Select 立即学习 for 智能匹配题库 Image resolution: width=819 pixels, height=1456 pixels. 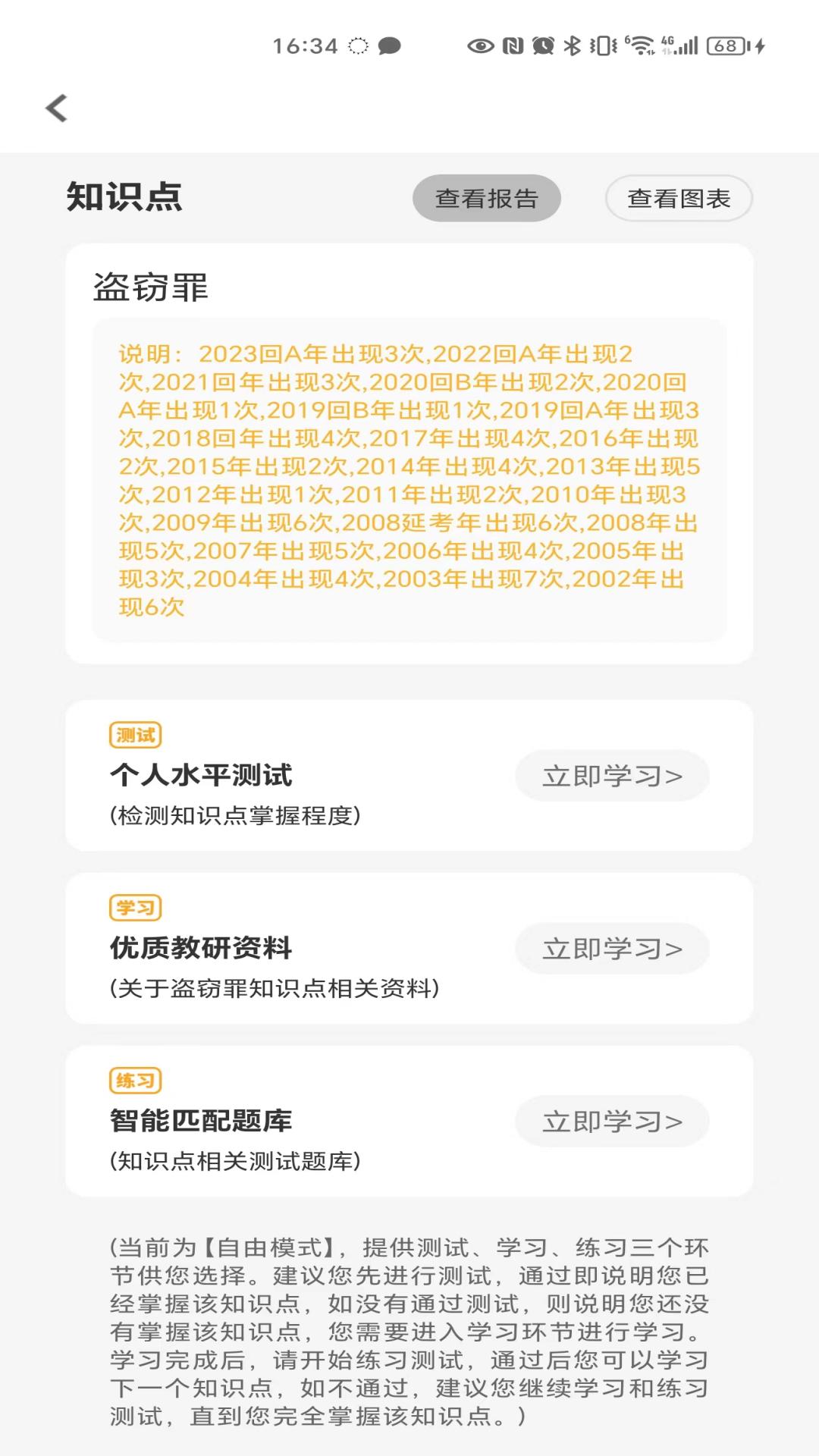tap(612, 1122)
